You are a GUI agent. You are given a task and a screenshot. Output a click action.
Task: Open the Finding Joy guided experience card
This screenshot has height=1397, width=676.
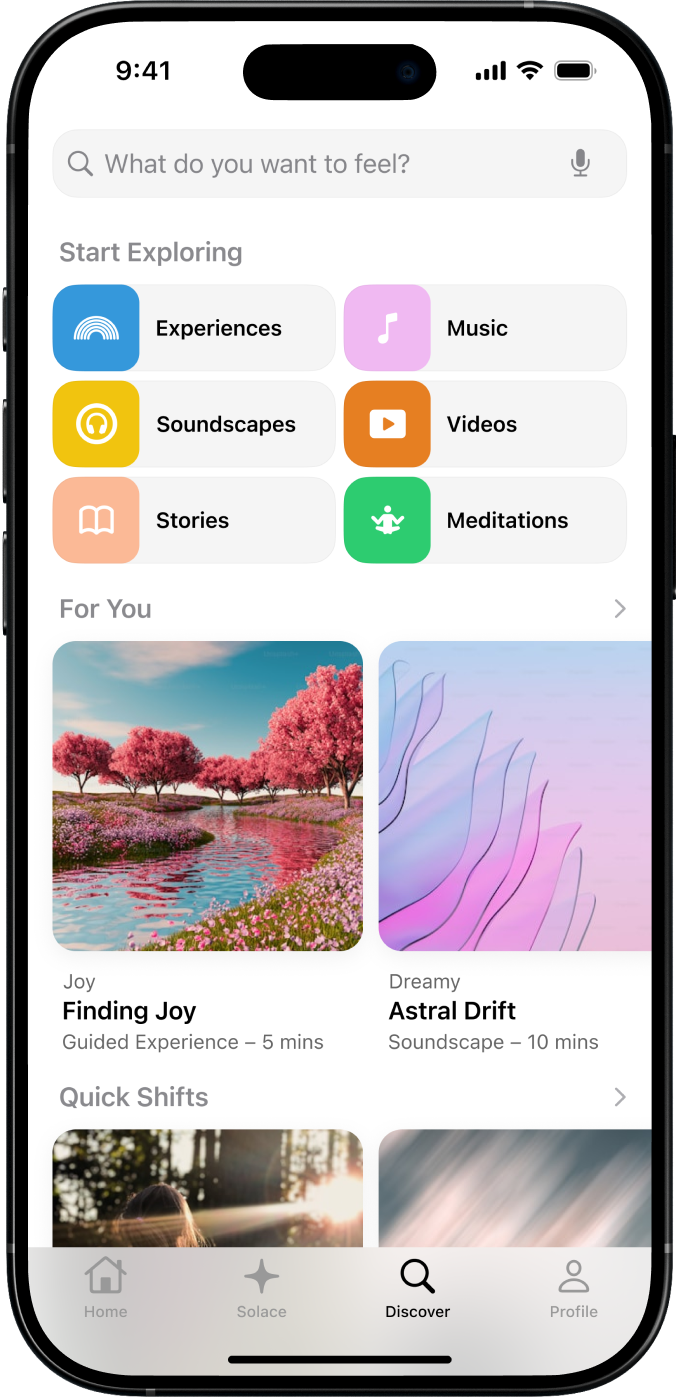pyautogui.click(x=208, y=796)
